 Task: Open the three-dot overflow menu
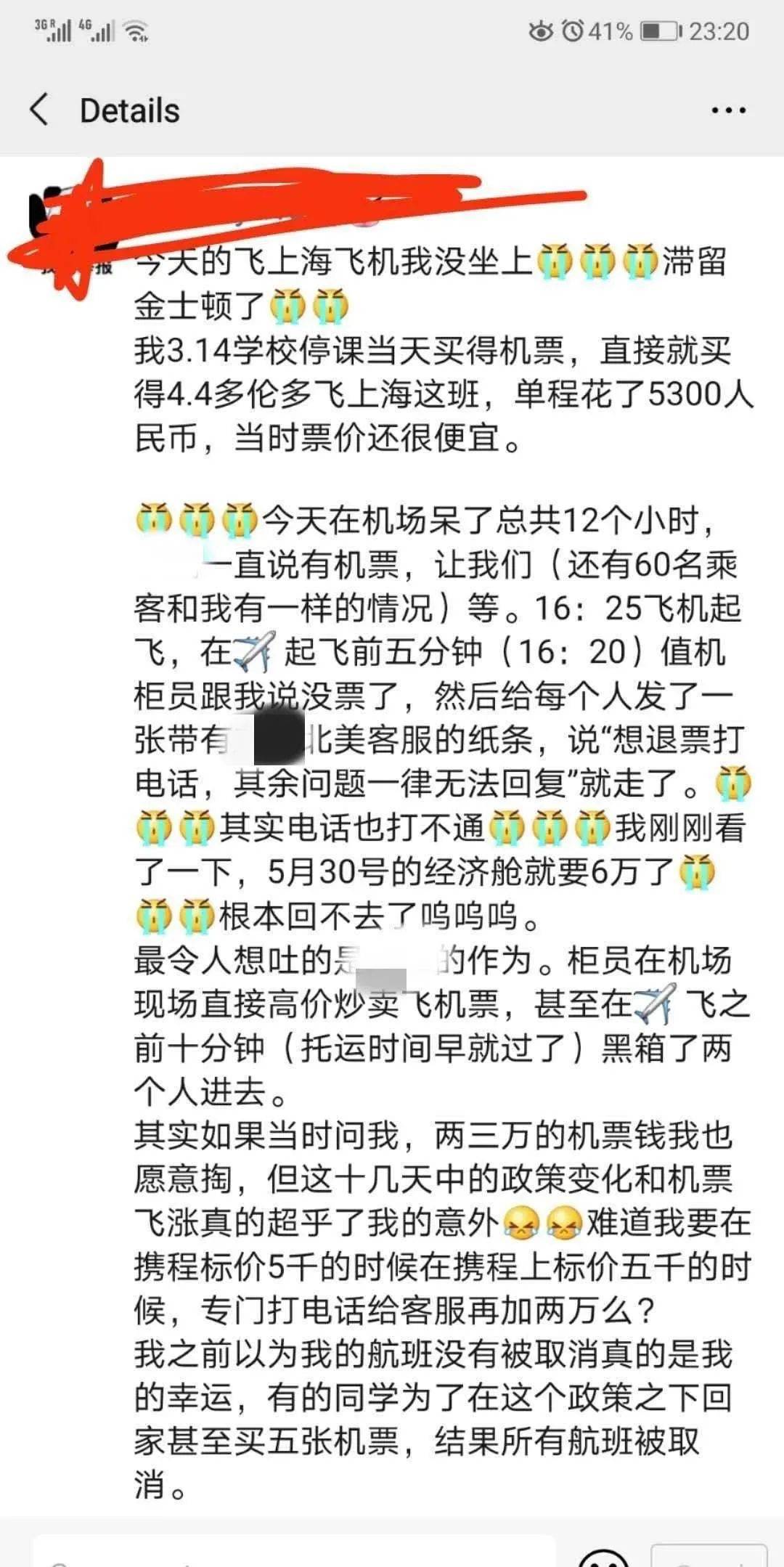(x=728, y=110)
